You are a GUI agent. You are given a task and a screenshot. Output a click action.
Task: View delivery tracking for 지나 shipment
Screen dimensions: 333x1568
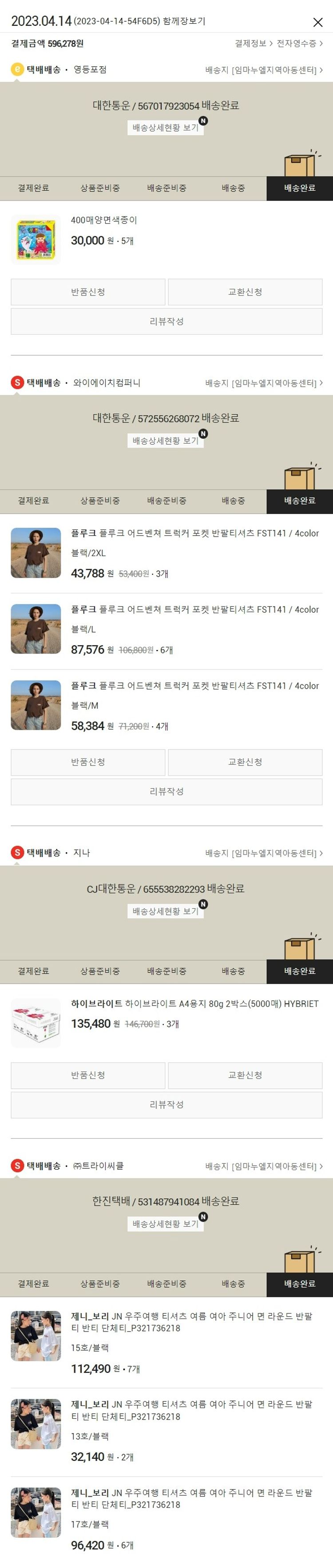[165, 911]
